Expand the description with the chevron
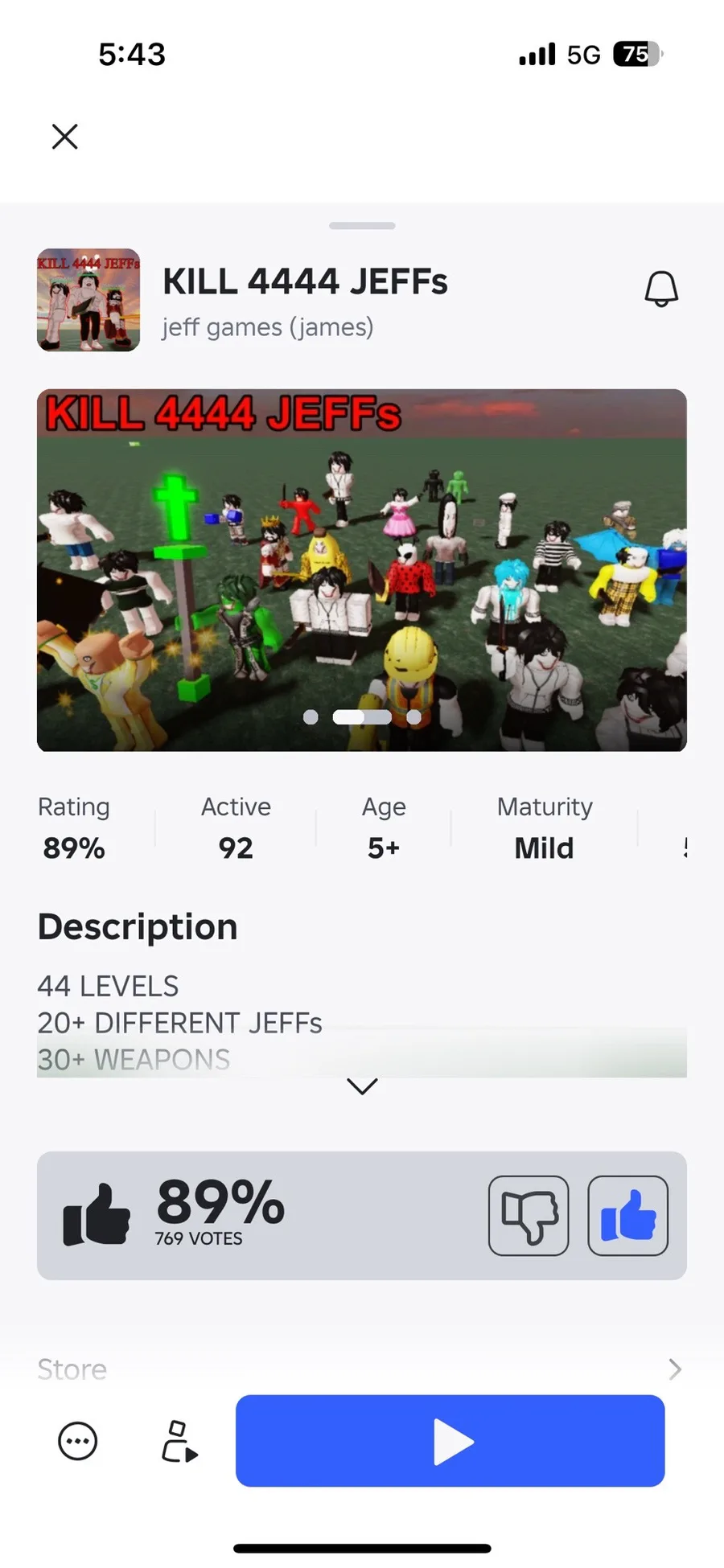Screen dimensions: 724x1568 point(361,1087)
